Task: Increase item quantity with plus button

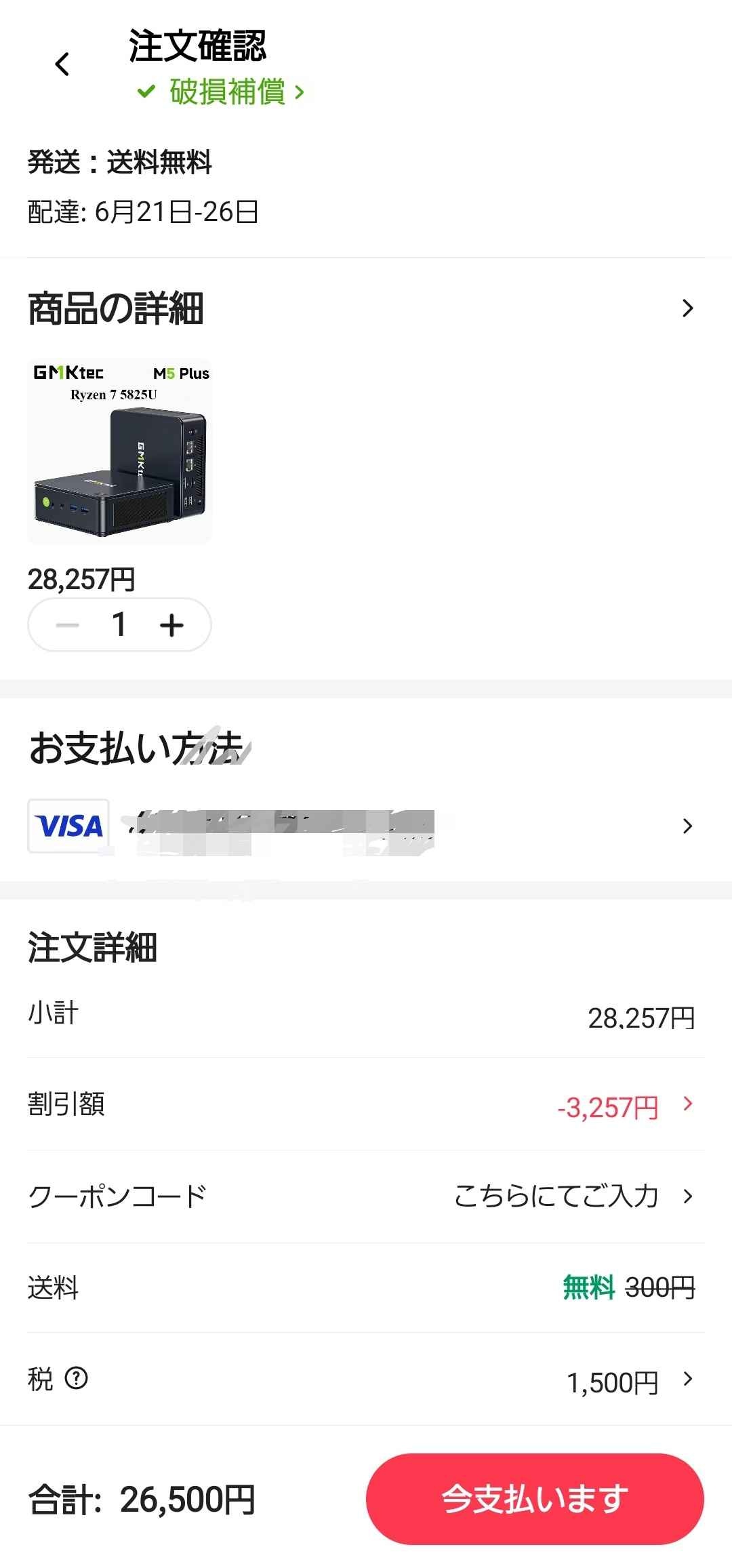Action: (x=172, y=625)
